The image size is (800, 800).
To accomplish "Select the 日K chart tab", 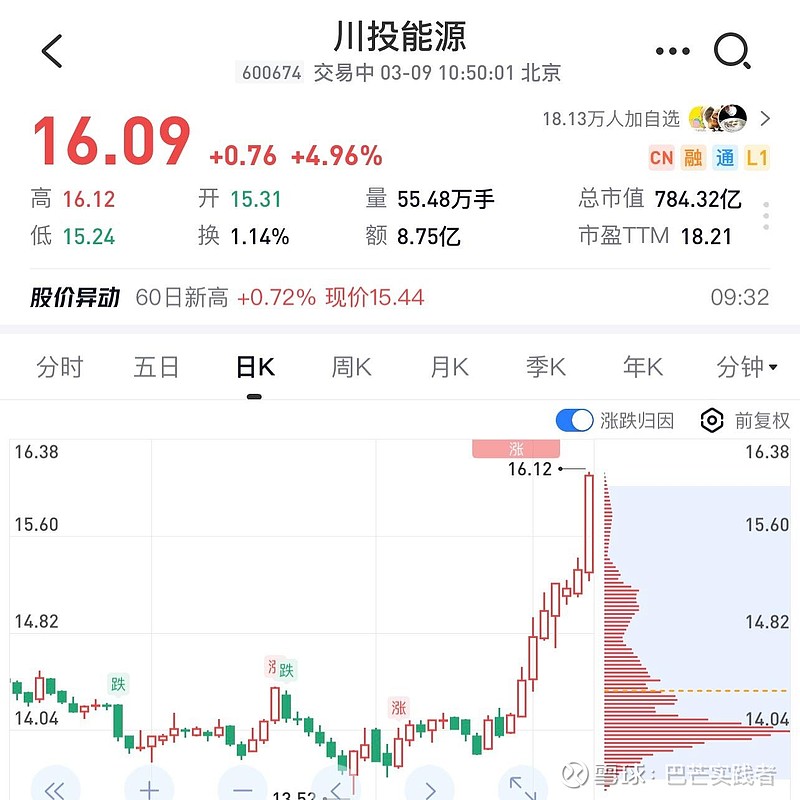I will [255, 367].
